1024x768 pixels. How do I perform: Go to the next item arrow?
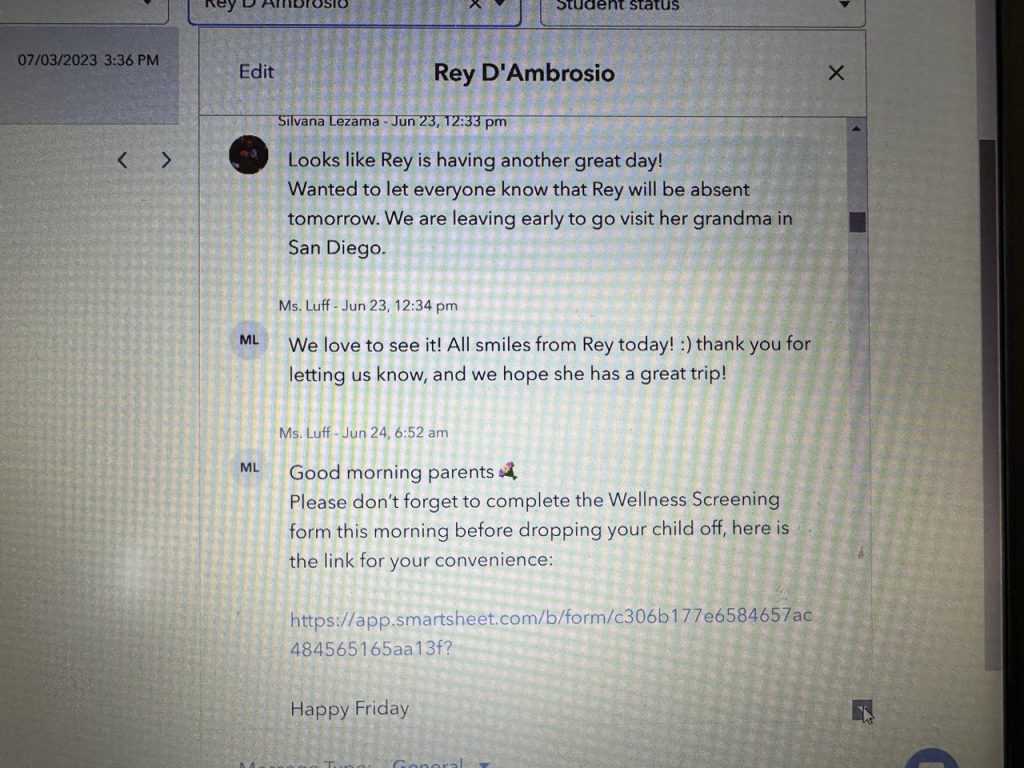pyautogui.click(x=166, y=160)
